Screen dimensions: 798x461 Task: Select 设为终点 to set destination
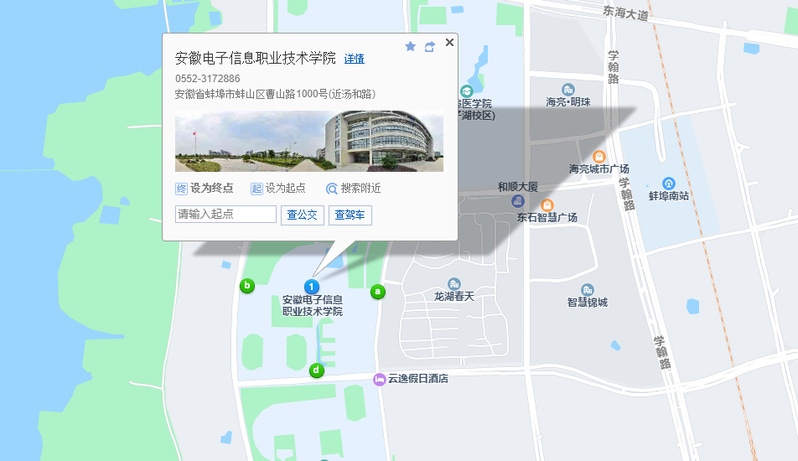[x=205, y=188]
